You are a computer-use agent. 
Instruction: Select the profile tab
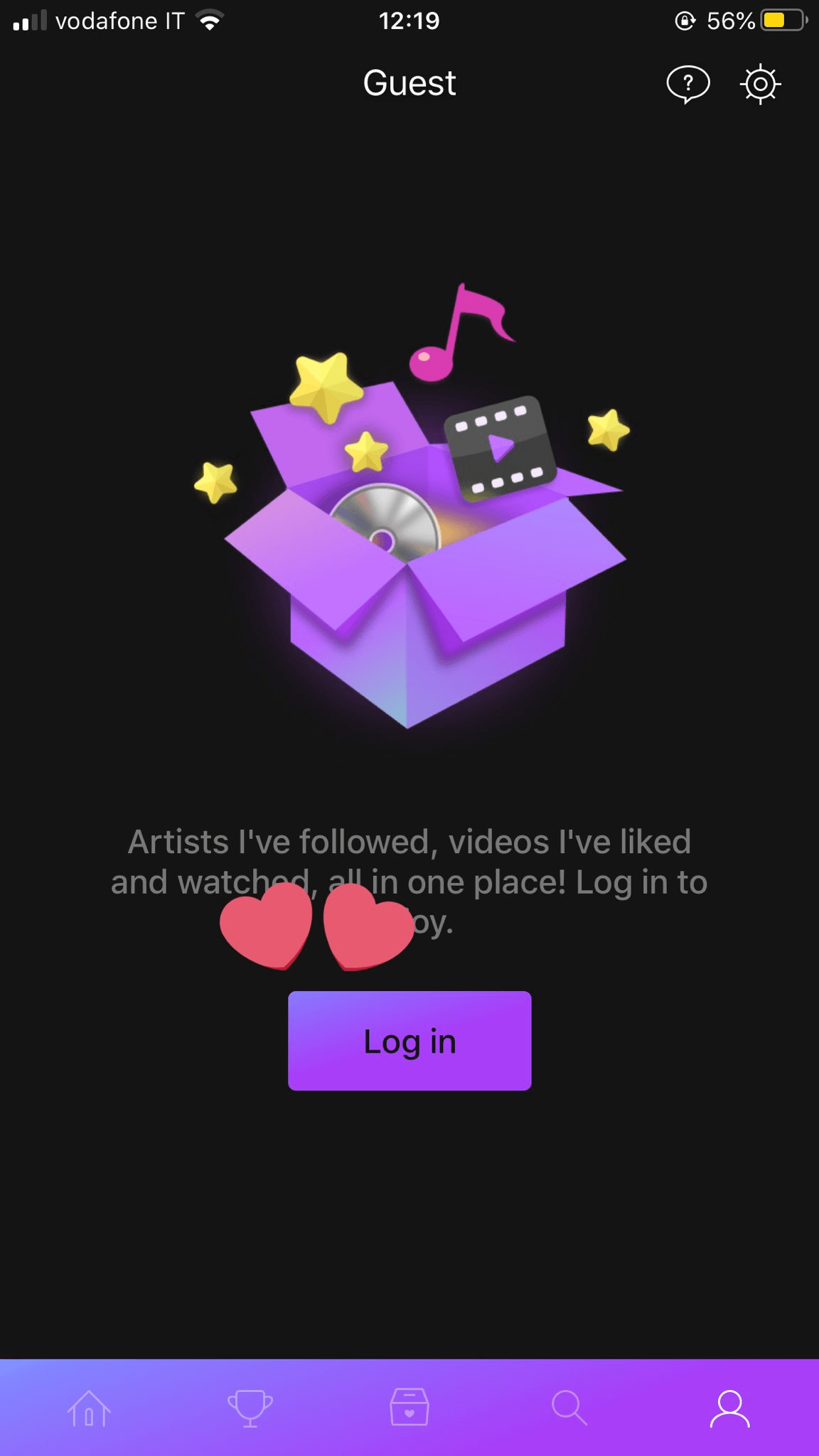click(729, 1408)
